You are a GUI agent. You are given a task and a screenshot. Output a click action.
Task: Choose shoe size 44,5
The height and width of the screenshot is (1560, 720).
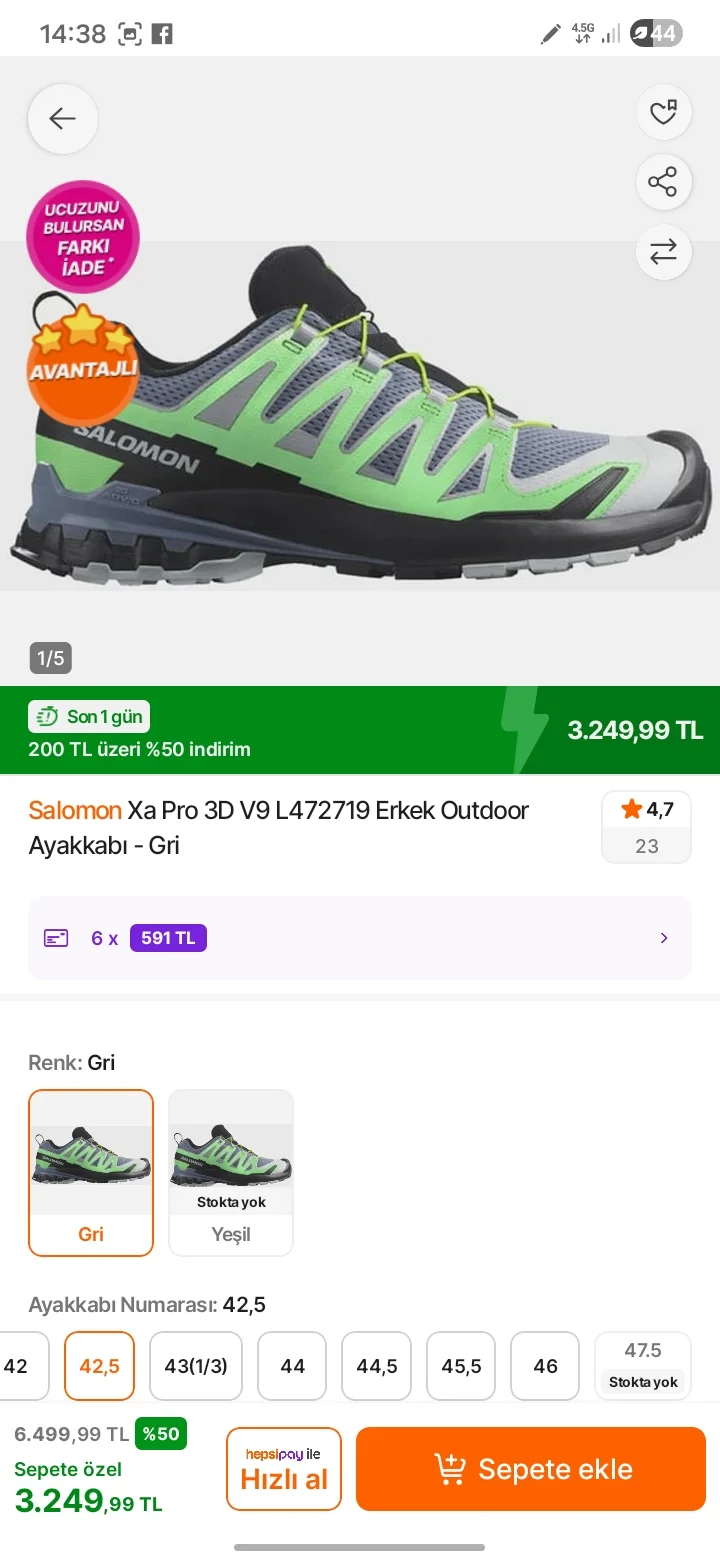(377, 1366)
